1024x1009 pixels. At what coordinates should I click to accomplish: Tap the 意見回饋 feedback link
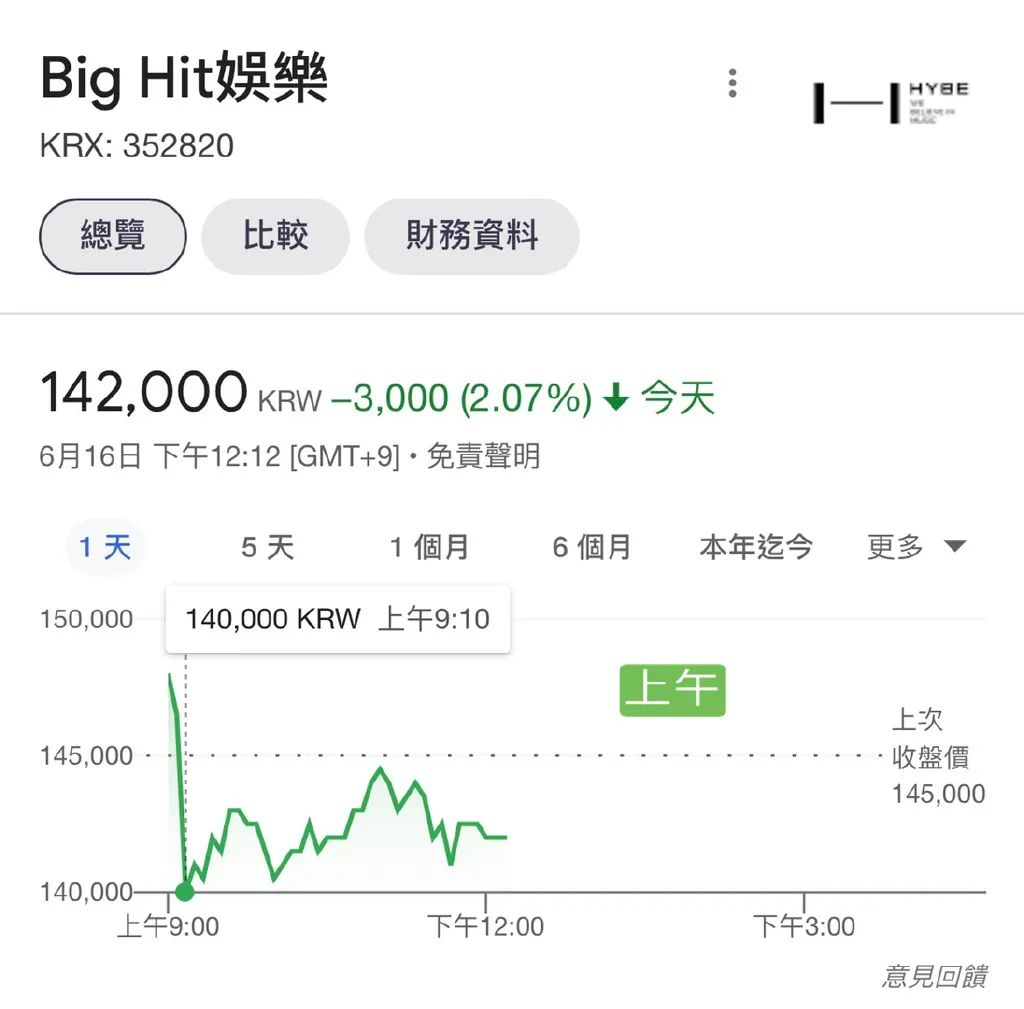[x=933, y=976]
